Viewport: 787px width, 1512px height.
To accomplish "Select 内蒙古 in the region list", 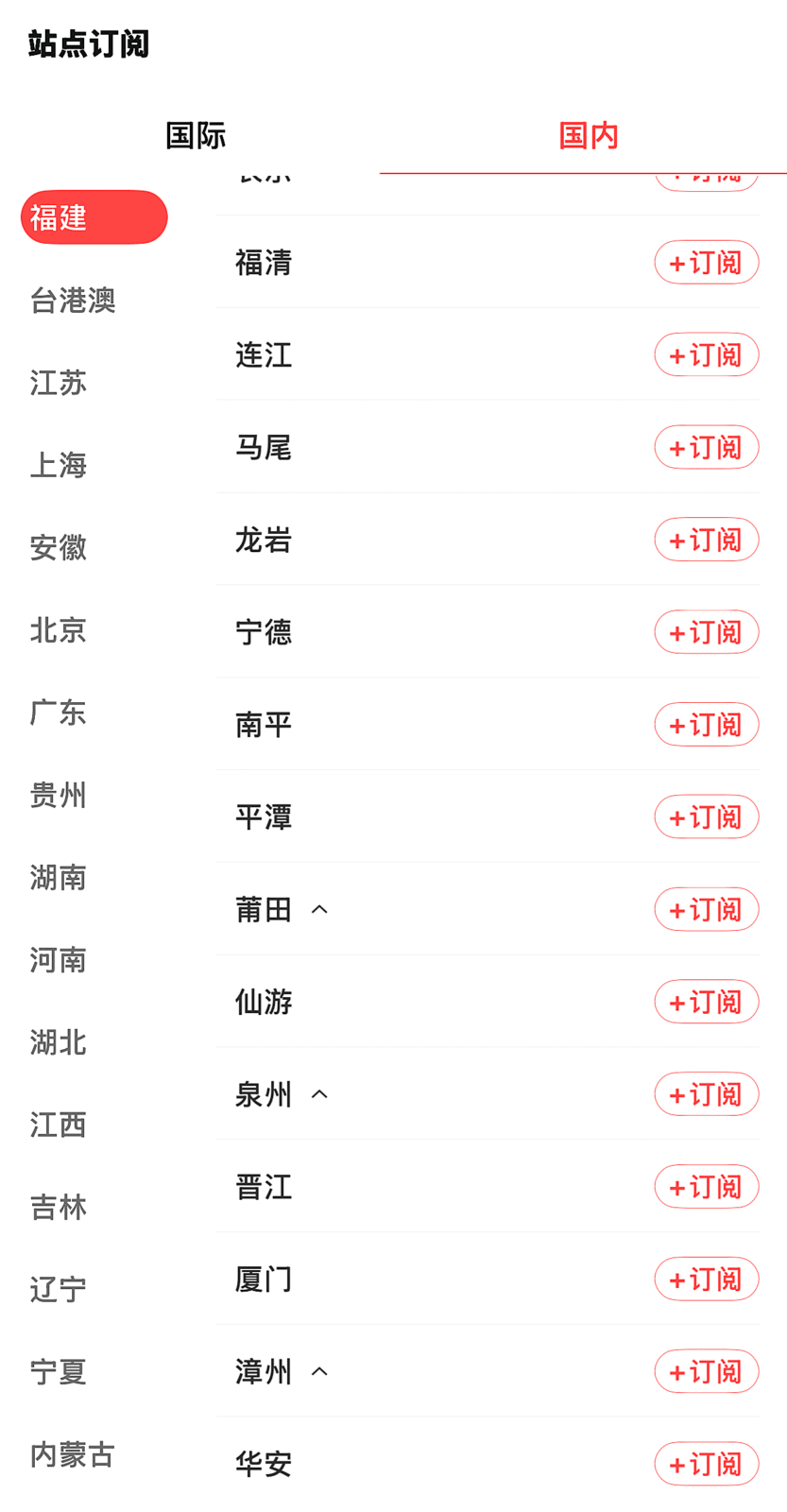I will tap(73, 1454).
